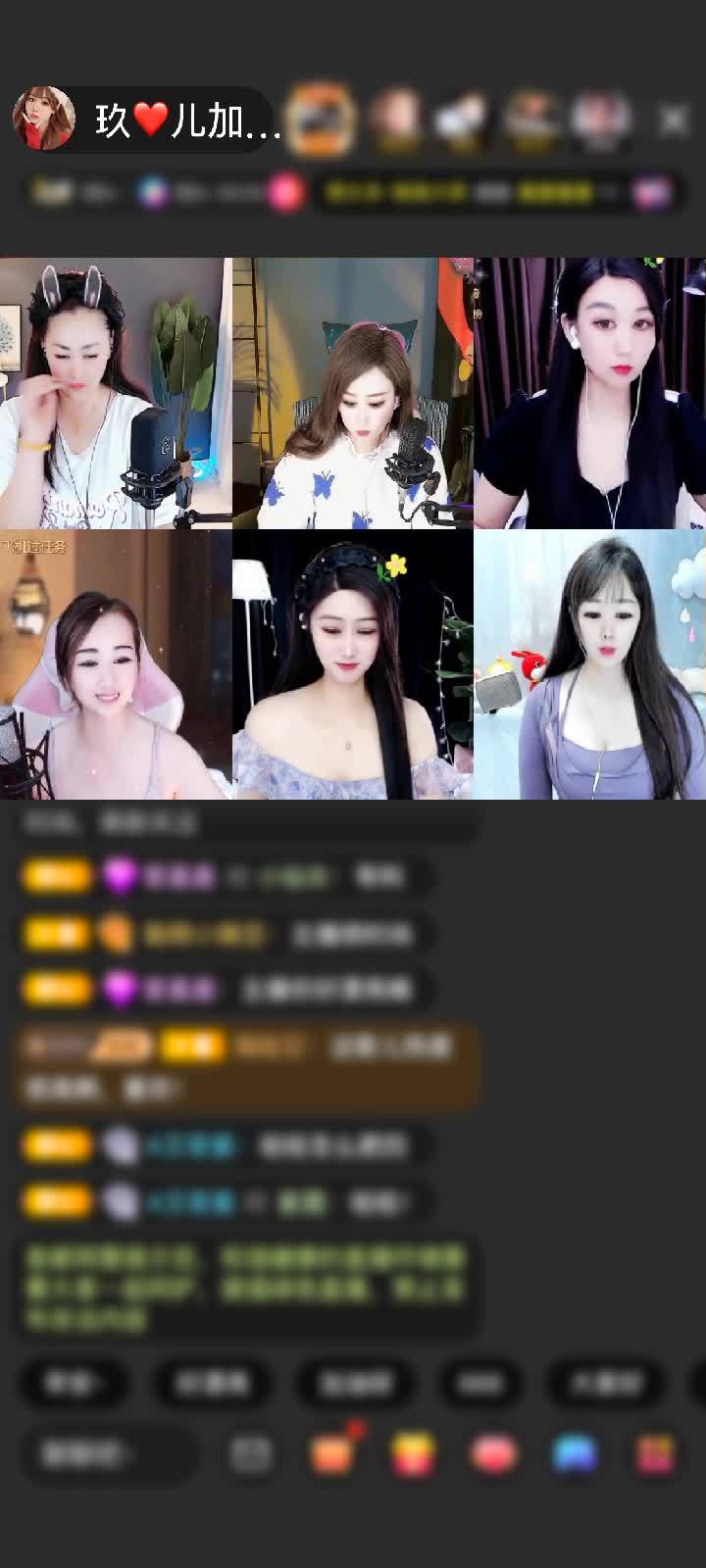Tap the blue icon in the bottom bar
The width and height of the screenshot is (706, 1568).
point(575,1454)
